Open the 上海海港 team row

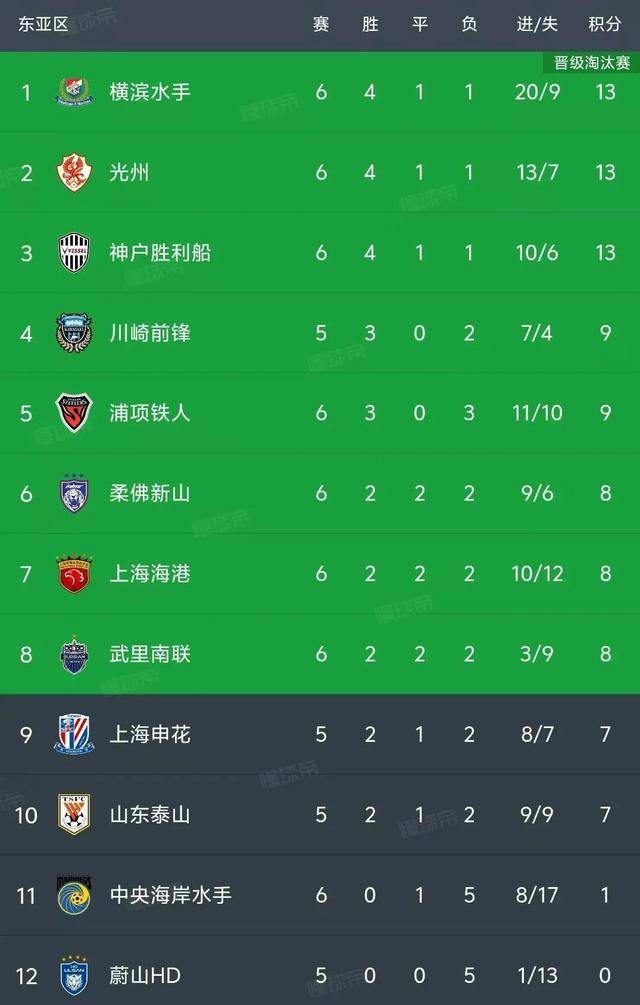(x=150, y=573)
